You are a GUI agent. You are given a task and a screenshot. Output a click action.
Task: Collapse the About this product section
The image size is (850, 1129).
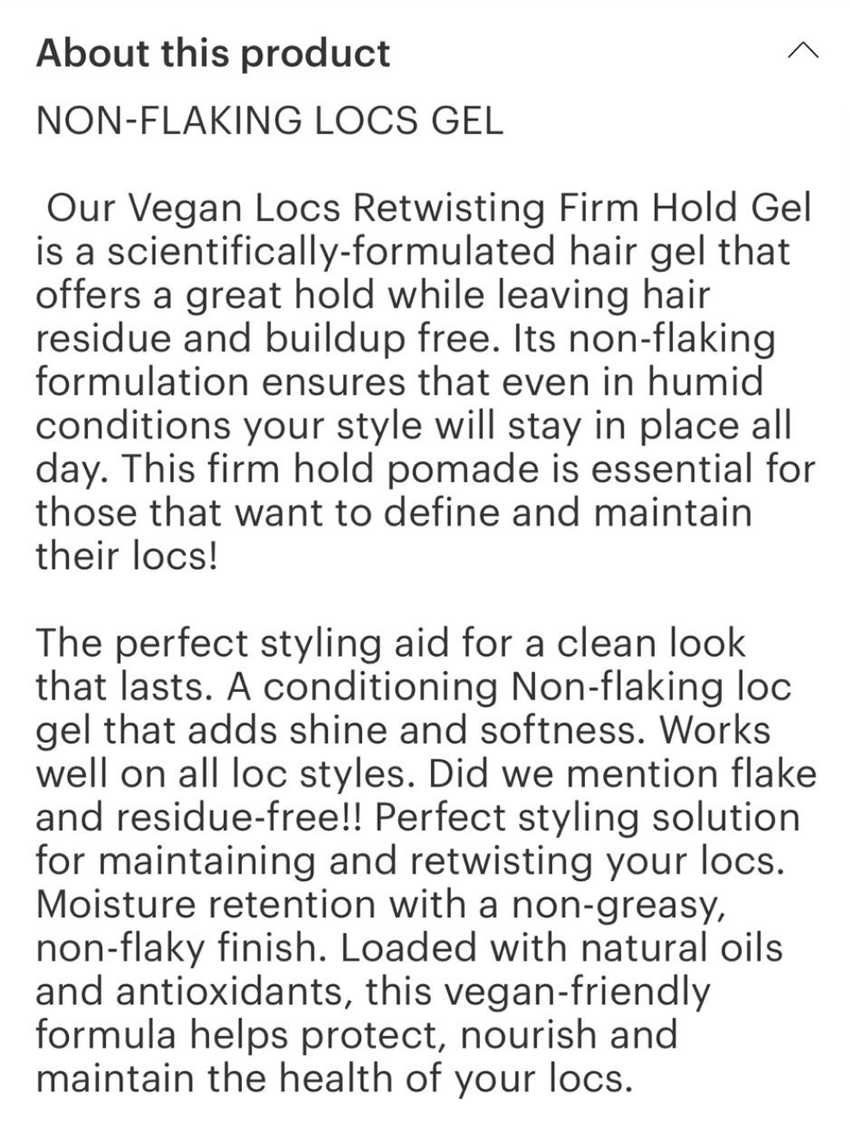pos(803,52)
